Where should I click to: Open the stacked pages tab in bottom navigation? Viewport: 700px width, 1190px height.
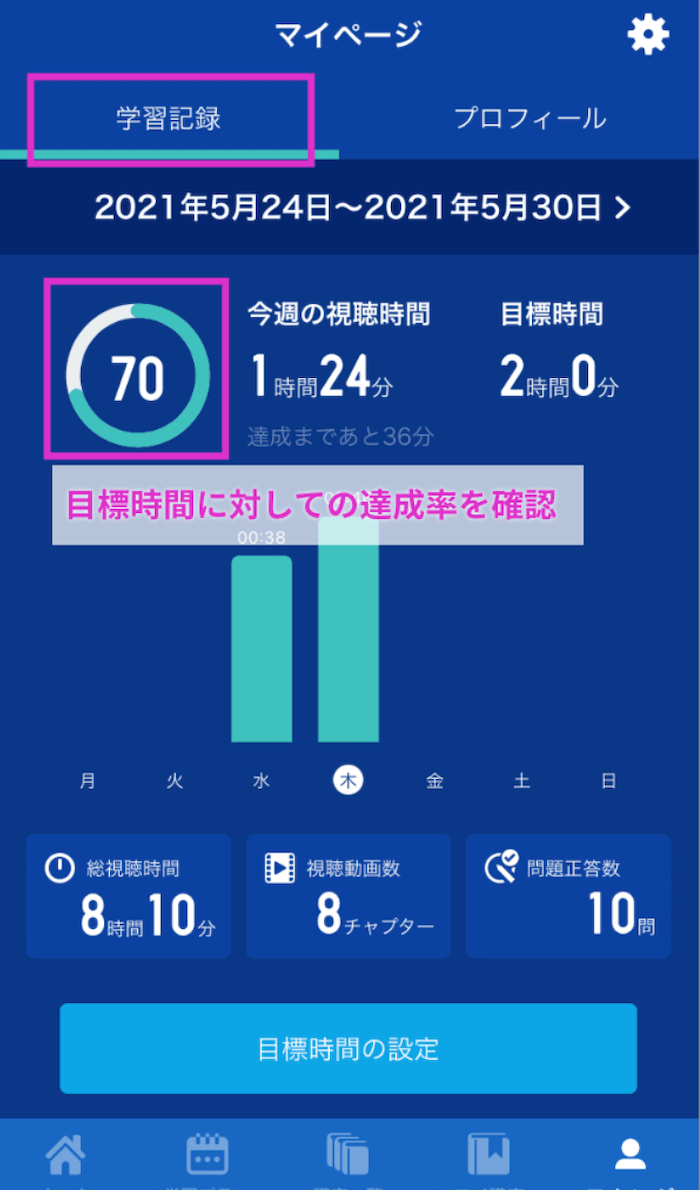tap(347, 1156)
